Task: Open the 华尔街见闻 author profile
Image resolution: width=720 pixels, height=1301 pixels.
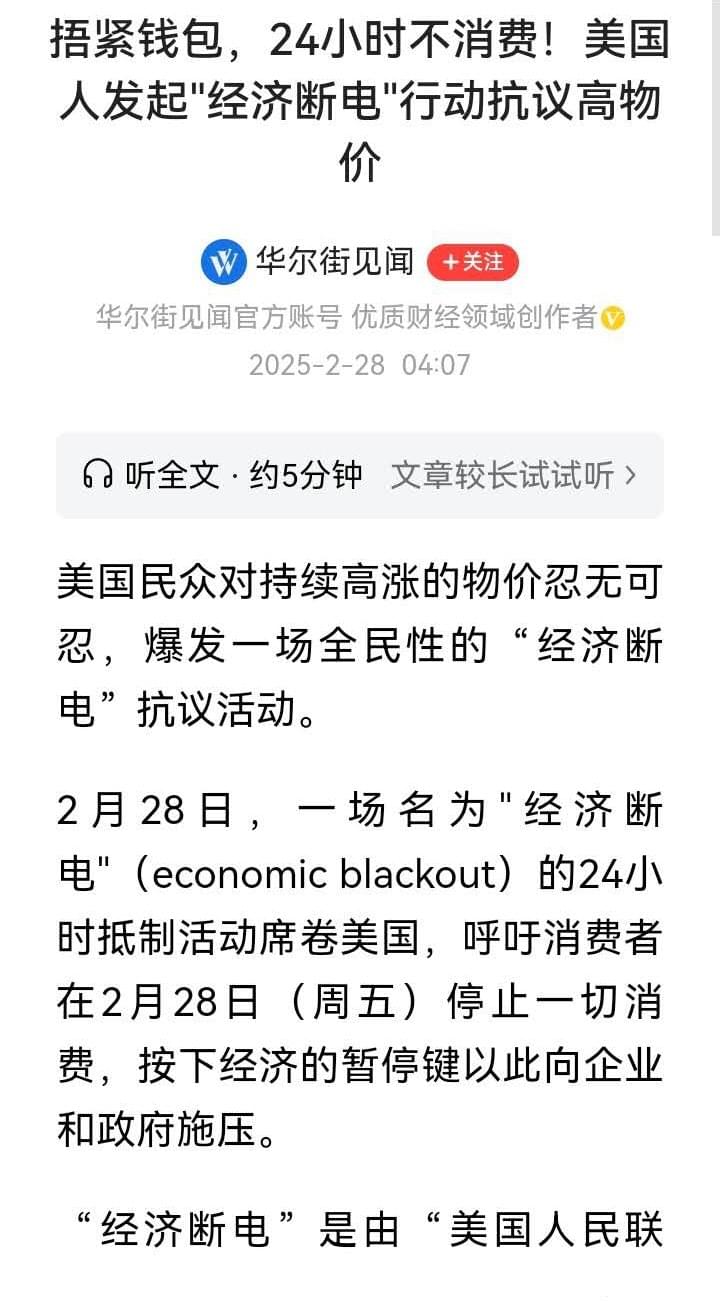Action: (333, 263)
